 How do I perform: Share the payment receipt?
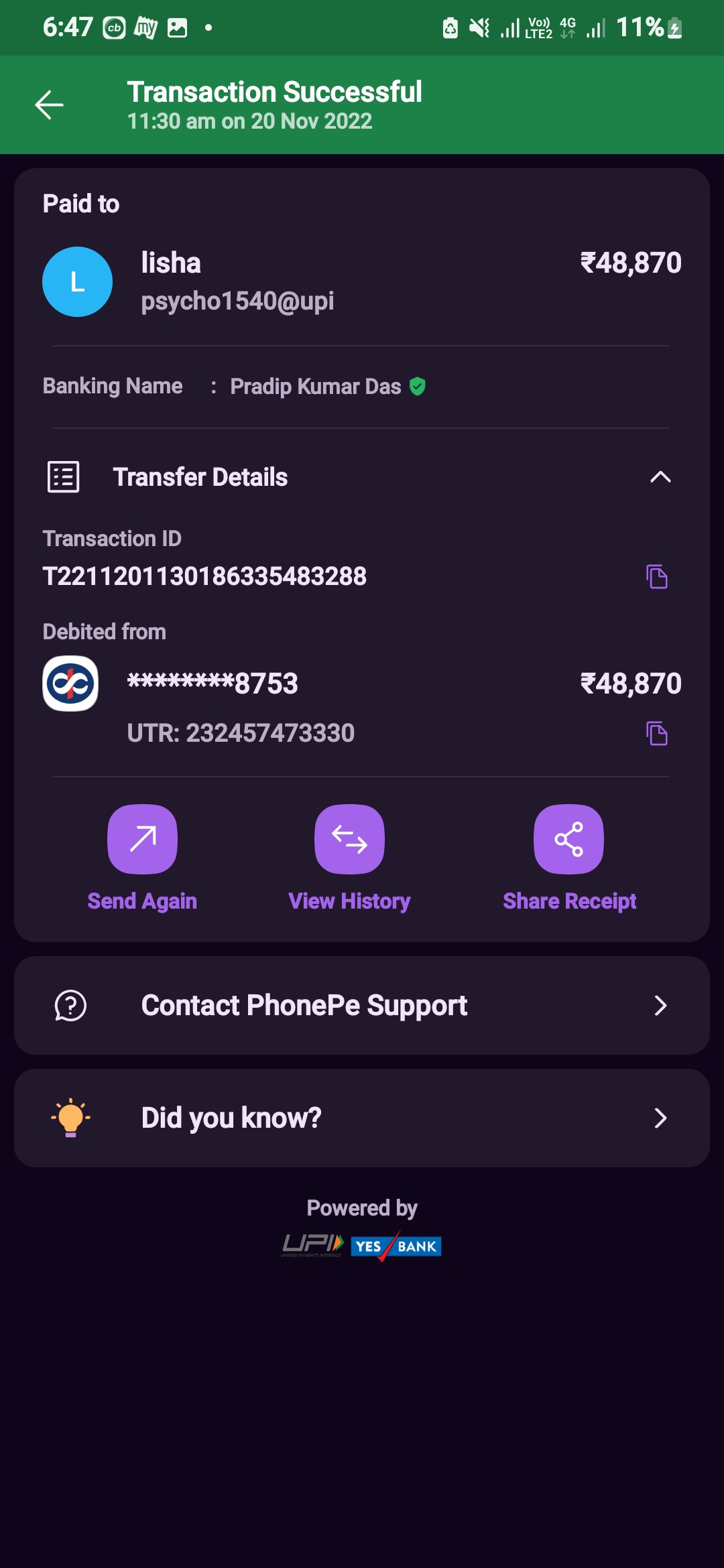[x=568, y=840]
